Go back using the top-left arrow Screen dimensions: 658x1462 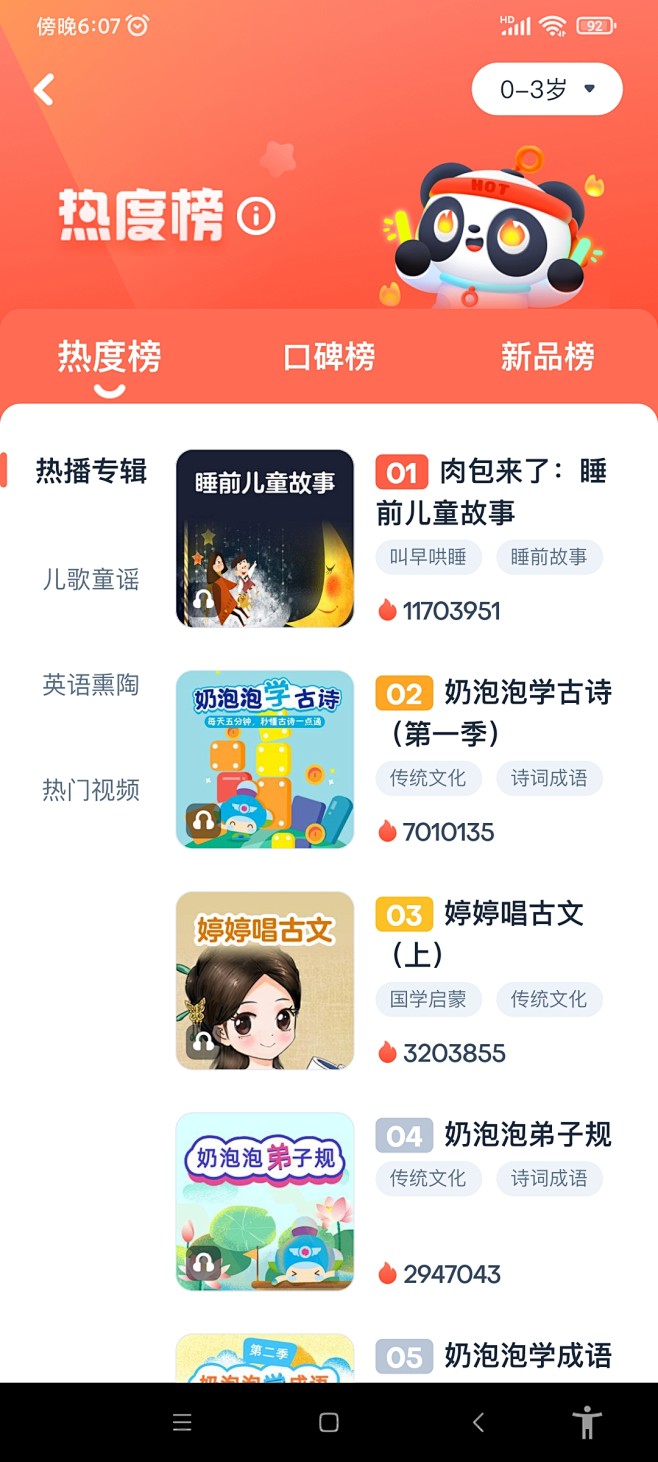[x=44, y=90]
